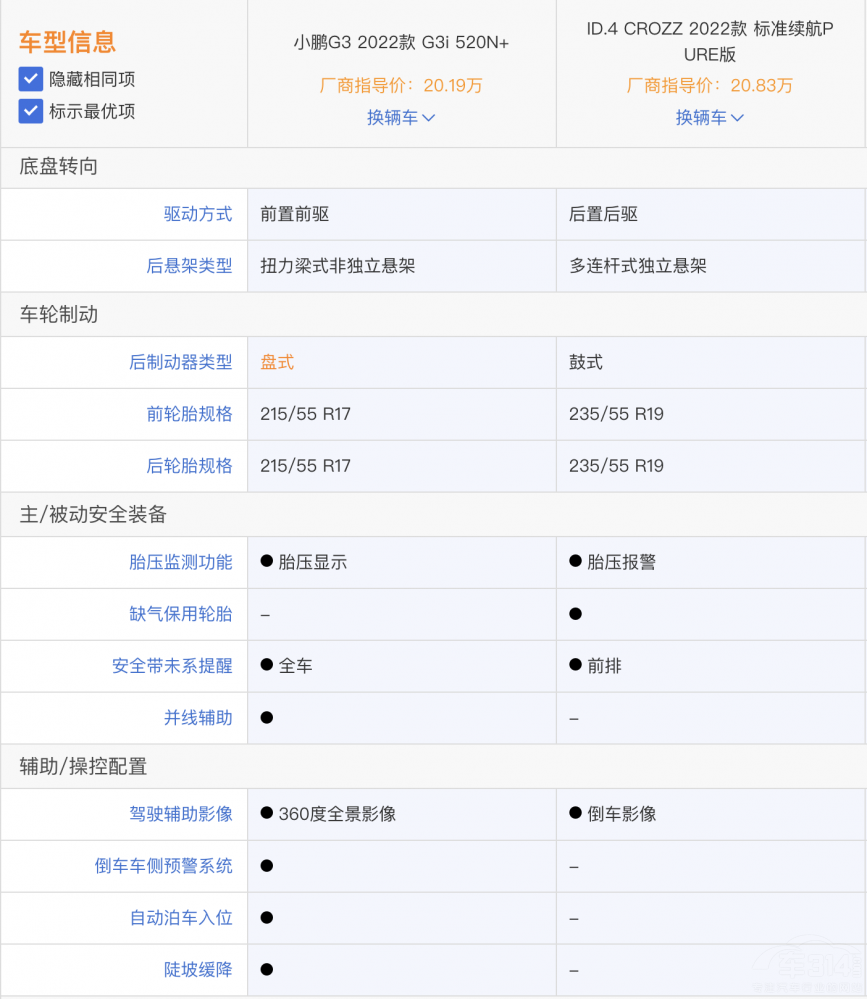The image size is (867, 999).
Task: Open 换辆车 under 小鹏G3 2022款
Action: pyautogui.click(x=400, y=117)
